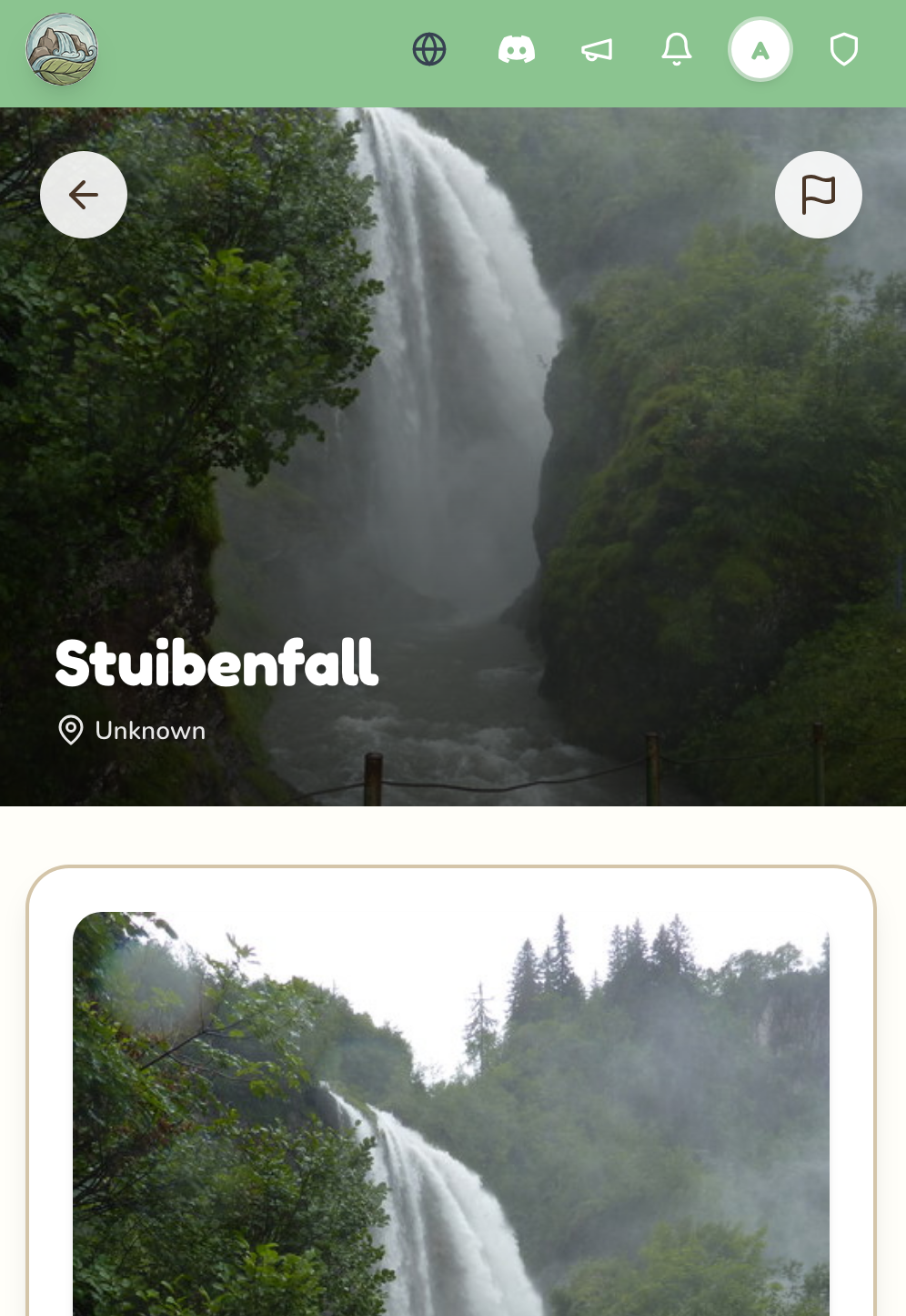View announcements via the megaphone icon
This screenshot has height=1316, width=906.
597,49
